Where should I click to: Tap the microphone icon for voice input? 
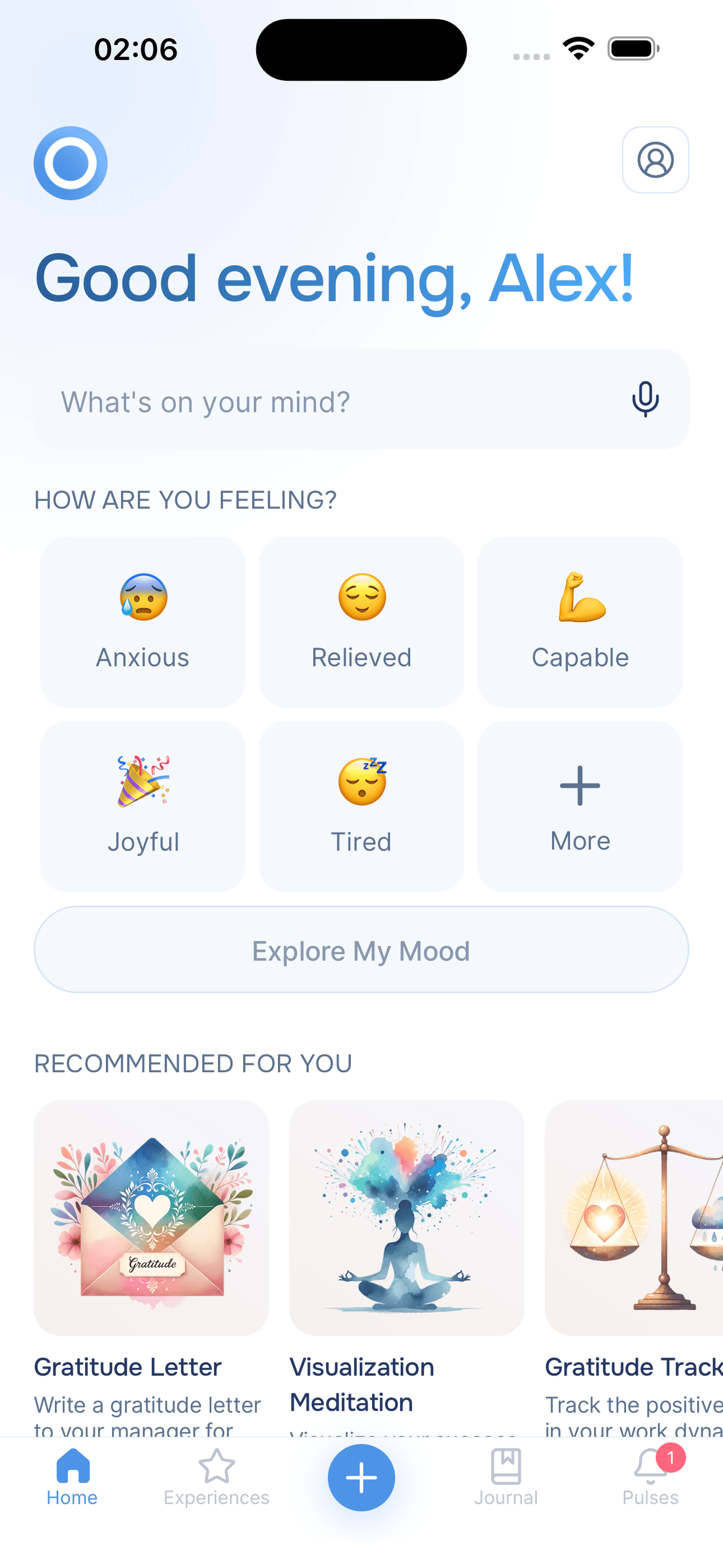coord(645,400)
